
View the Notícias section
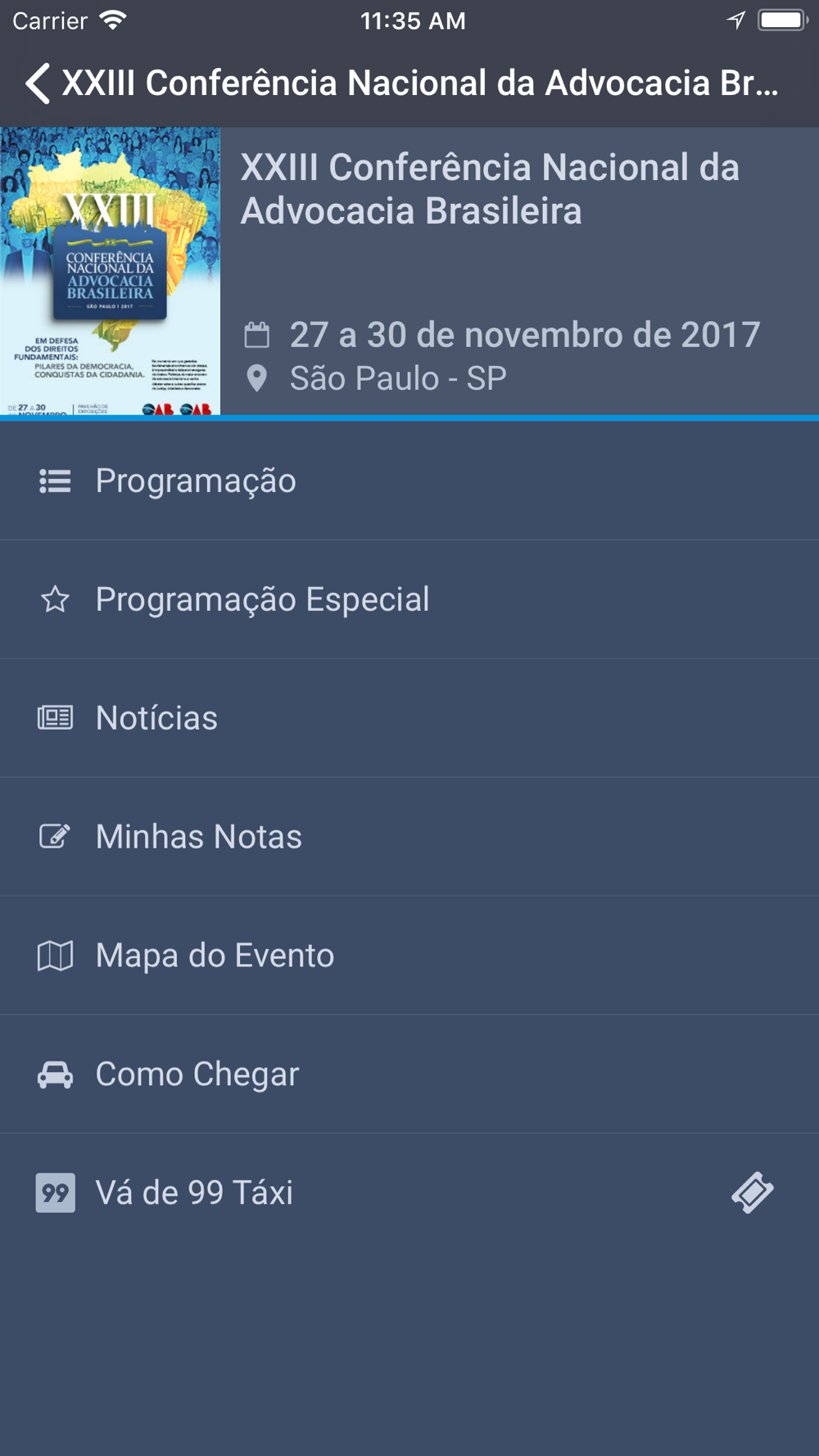(x=409, y=718)
